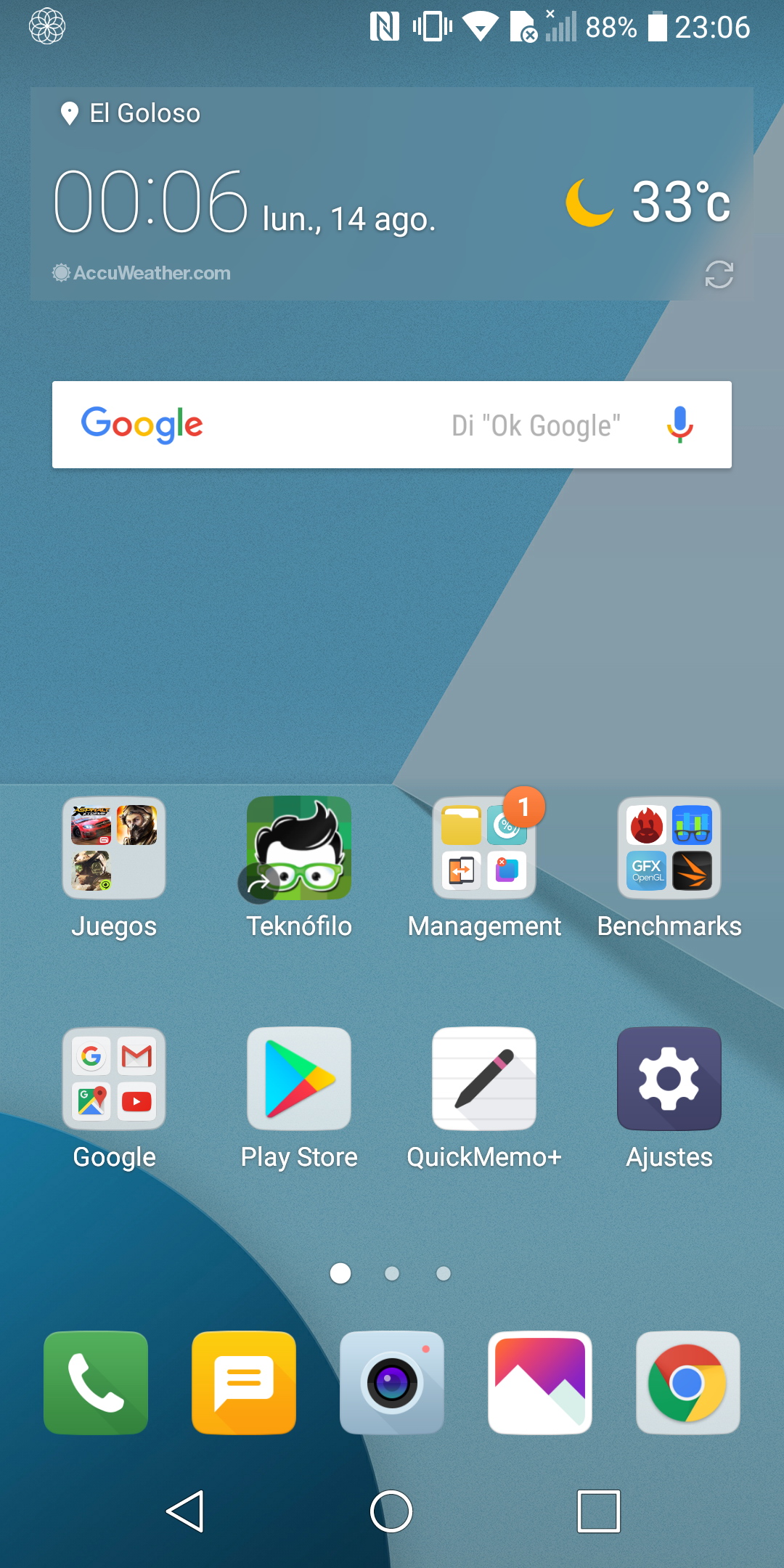Open the Messages app
Viewport: 784px width, 1568px height.
point(244,1383)
